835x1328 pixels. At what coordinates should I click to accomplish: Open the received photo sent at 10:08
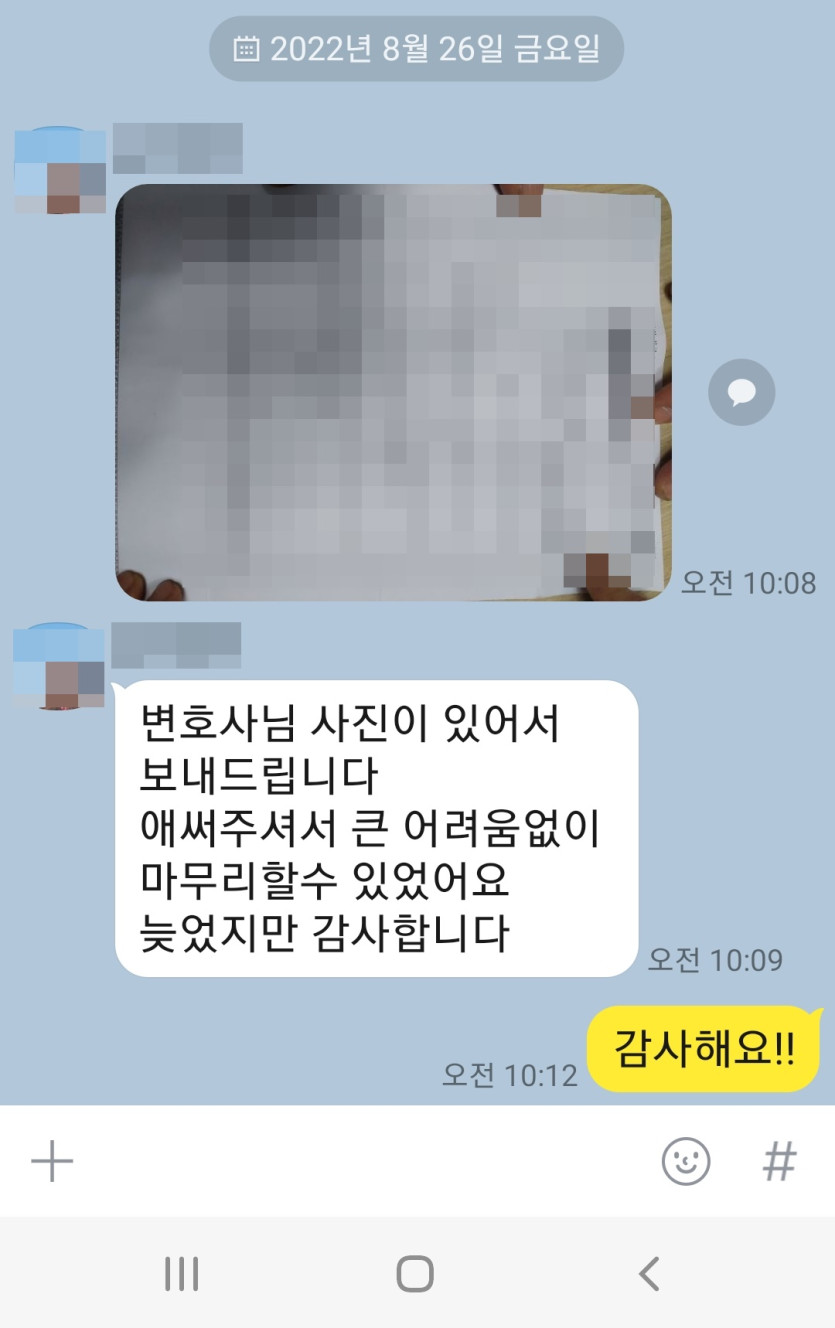[x=393, y=392]
